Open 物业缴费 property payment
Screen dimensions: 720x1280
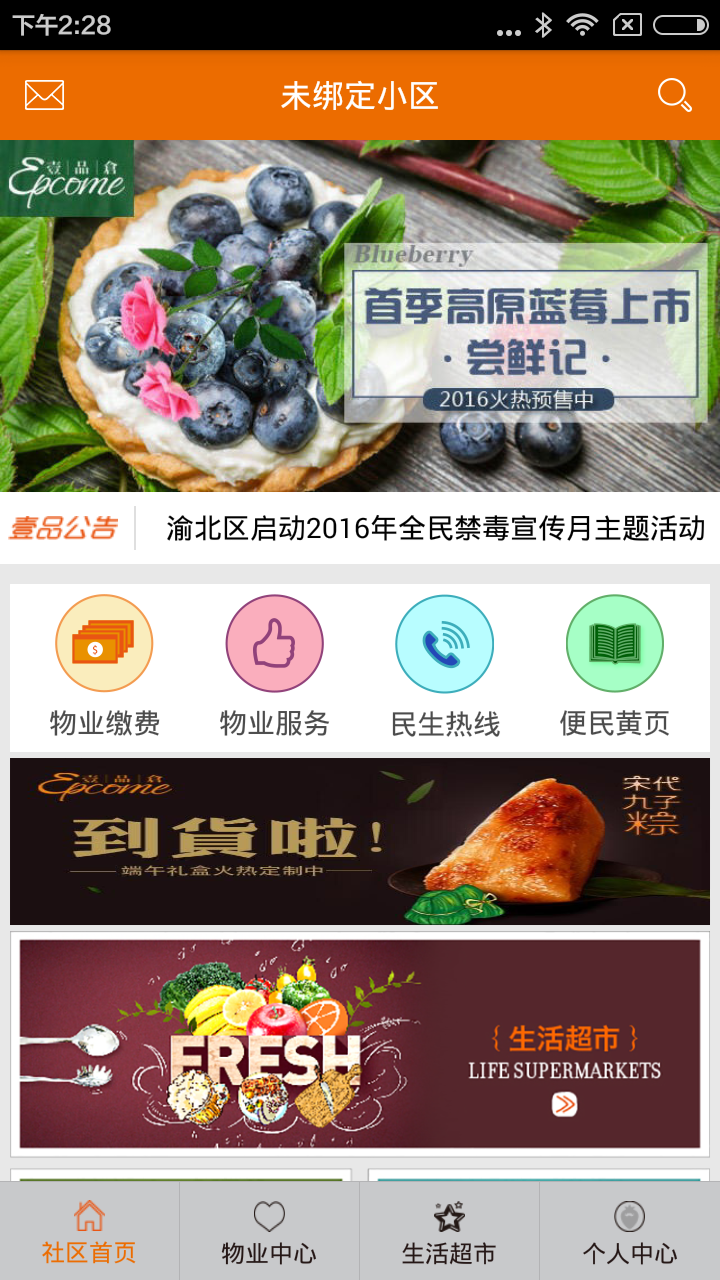tap(105, 665)
